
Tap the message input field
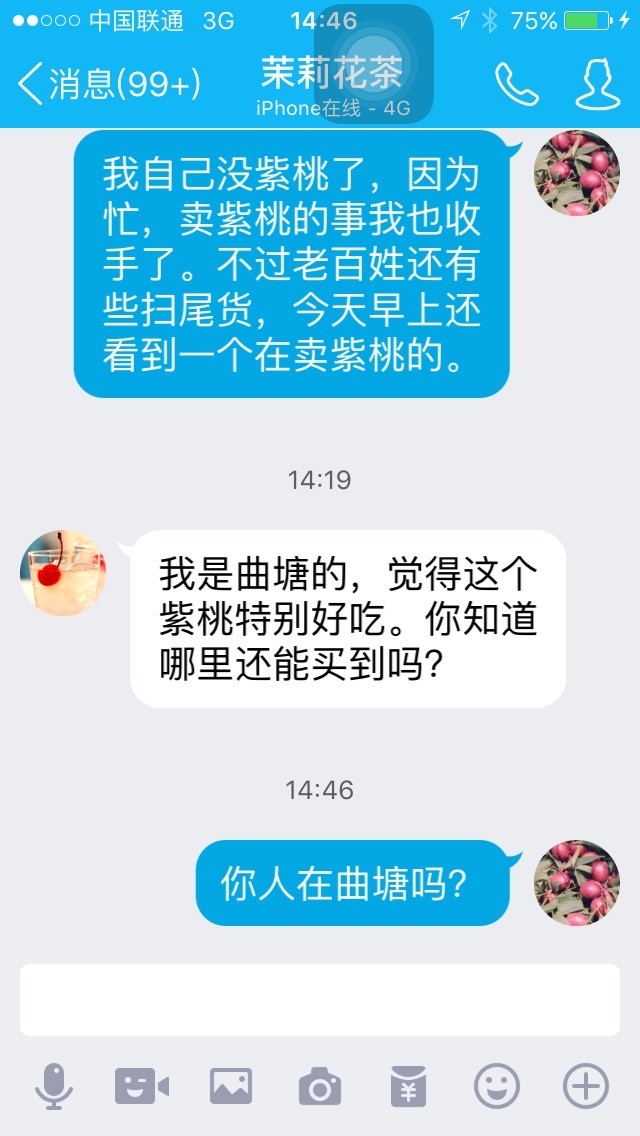point(320,1000)
